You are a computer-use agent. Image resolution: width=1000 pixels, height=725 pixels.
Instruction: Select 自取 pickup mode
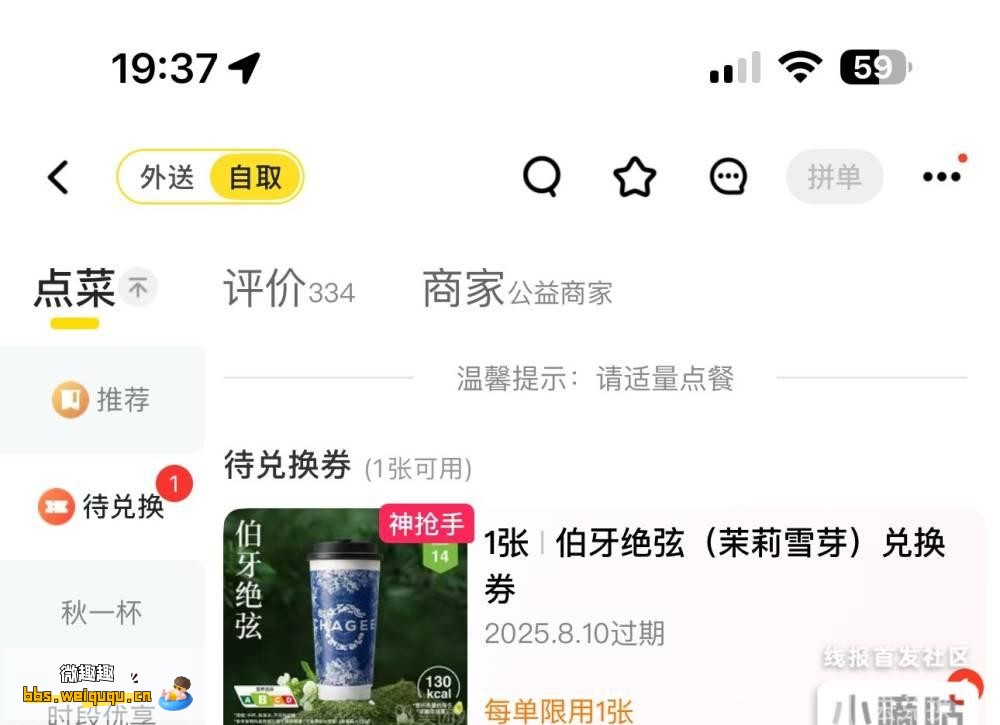coord(255,178)
